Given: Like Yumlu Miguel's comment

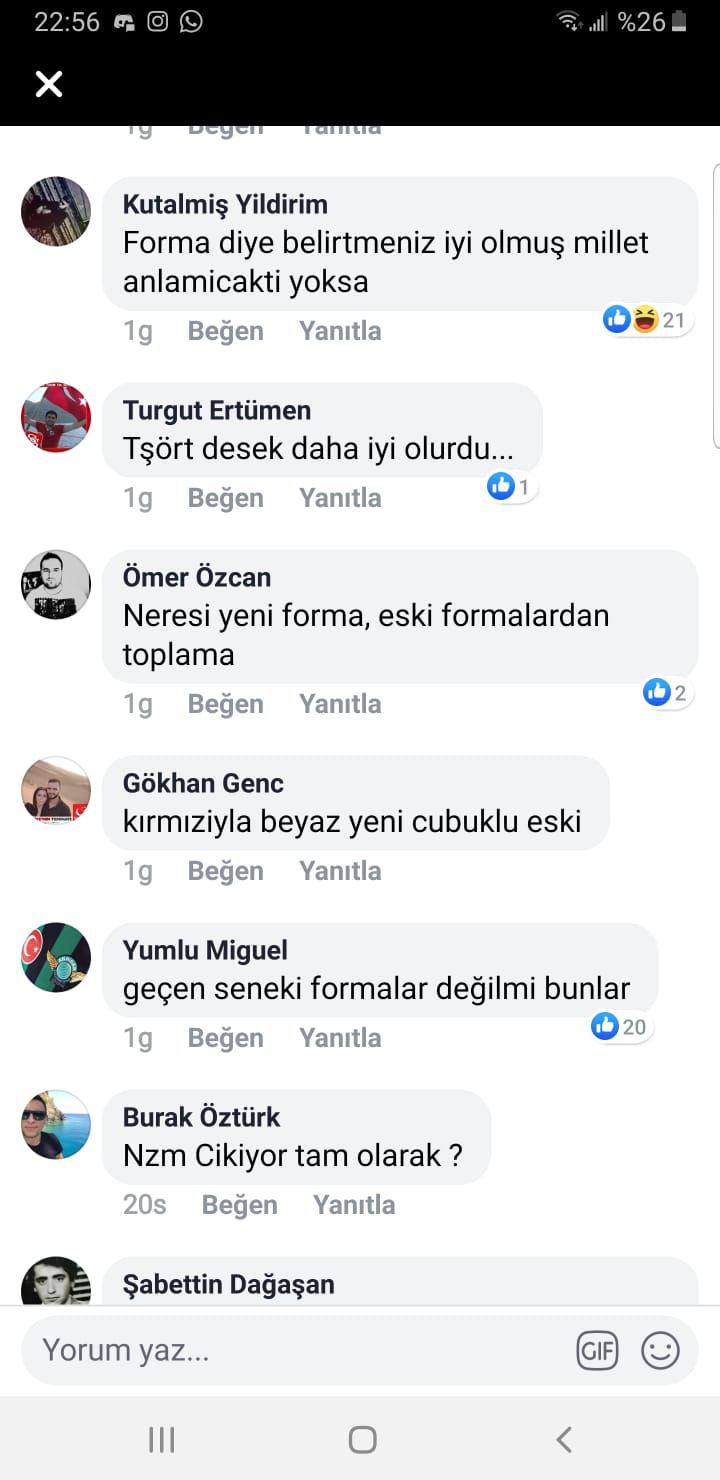Looking at the screenshot, I should point(225,1038).
